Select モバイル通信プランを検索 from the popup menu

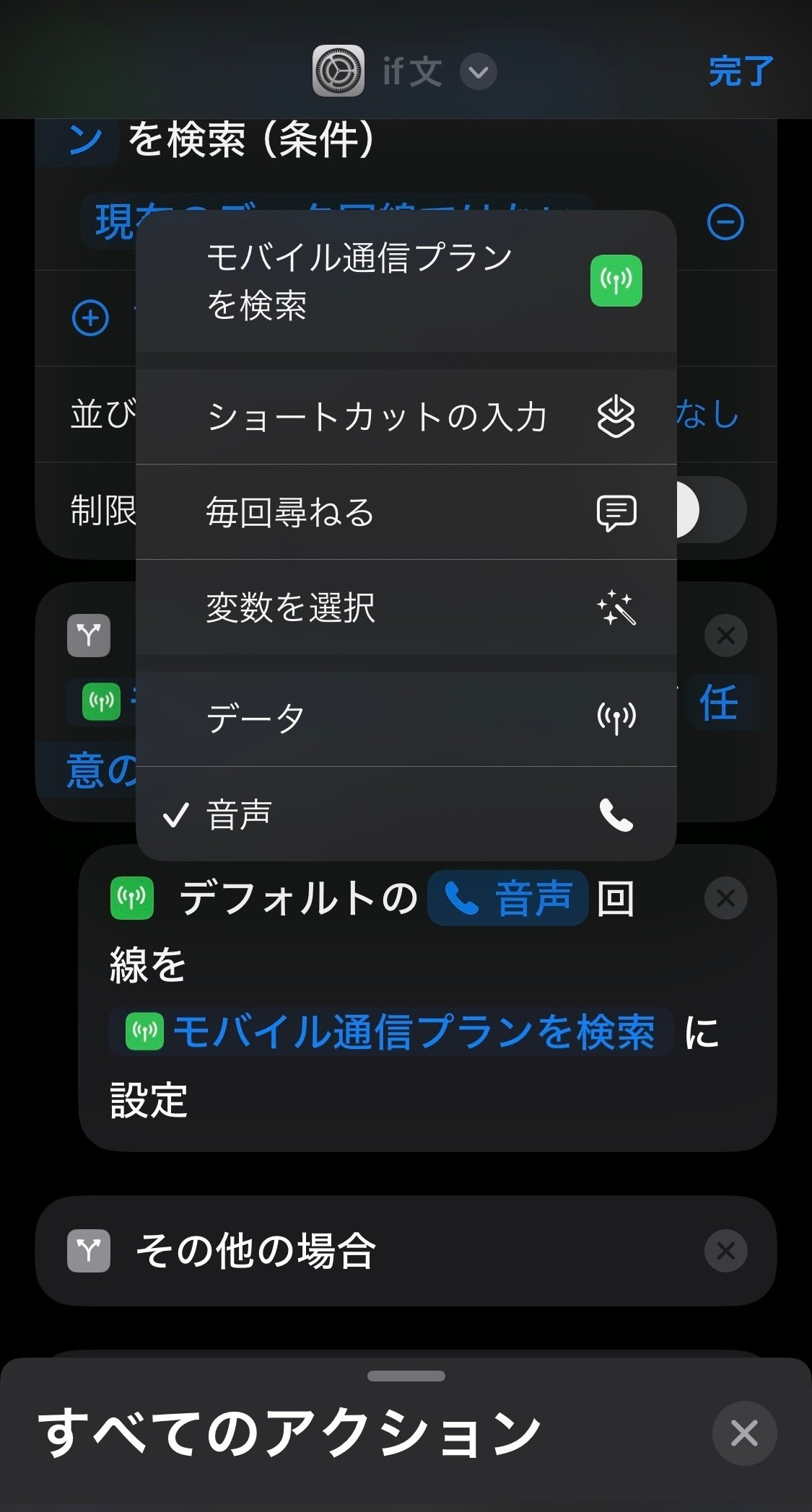pyautogui.click(x=406, y=281)
